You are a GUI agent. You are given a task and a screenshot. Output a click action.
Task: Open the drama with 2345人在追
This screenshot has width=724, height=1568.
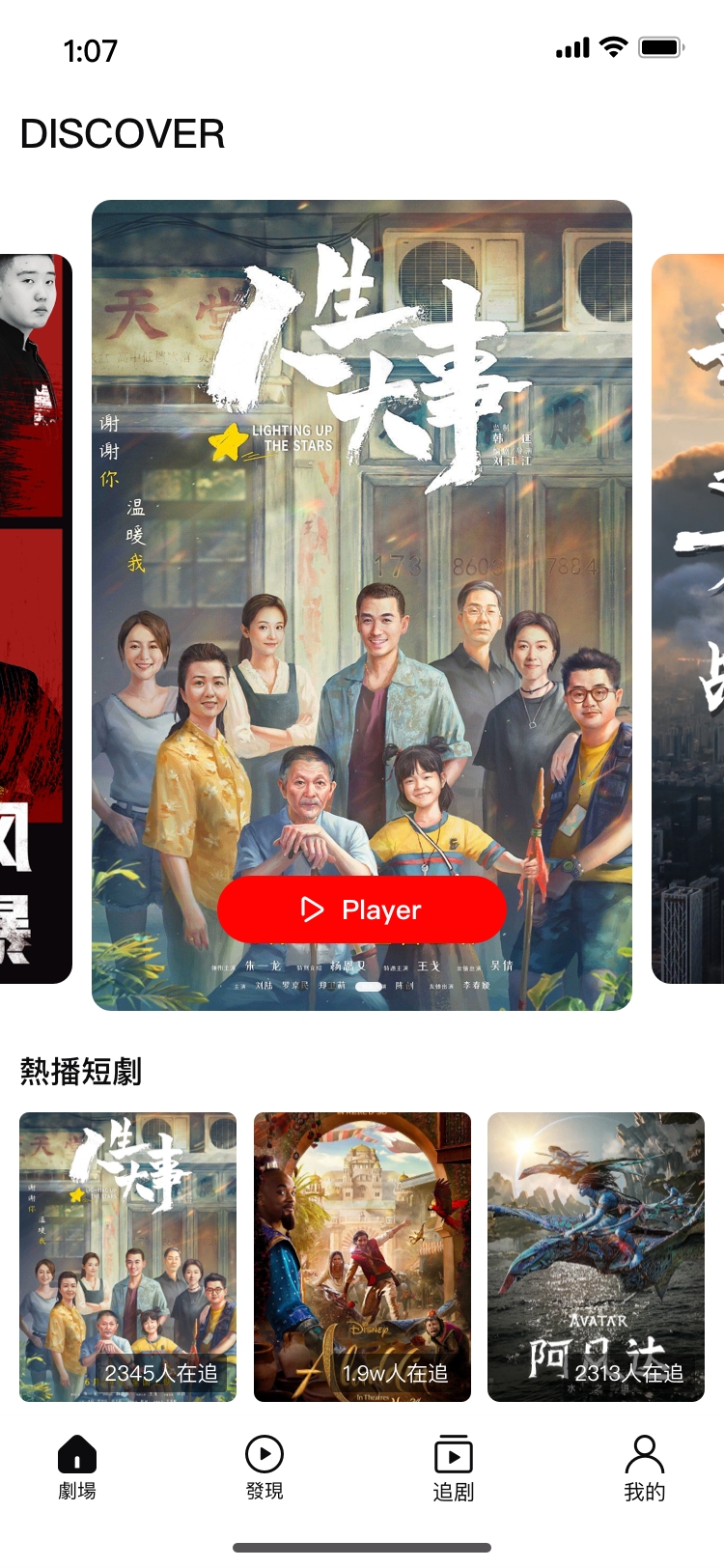coord(127,1256)
